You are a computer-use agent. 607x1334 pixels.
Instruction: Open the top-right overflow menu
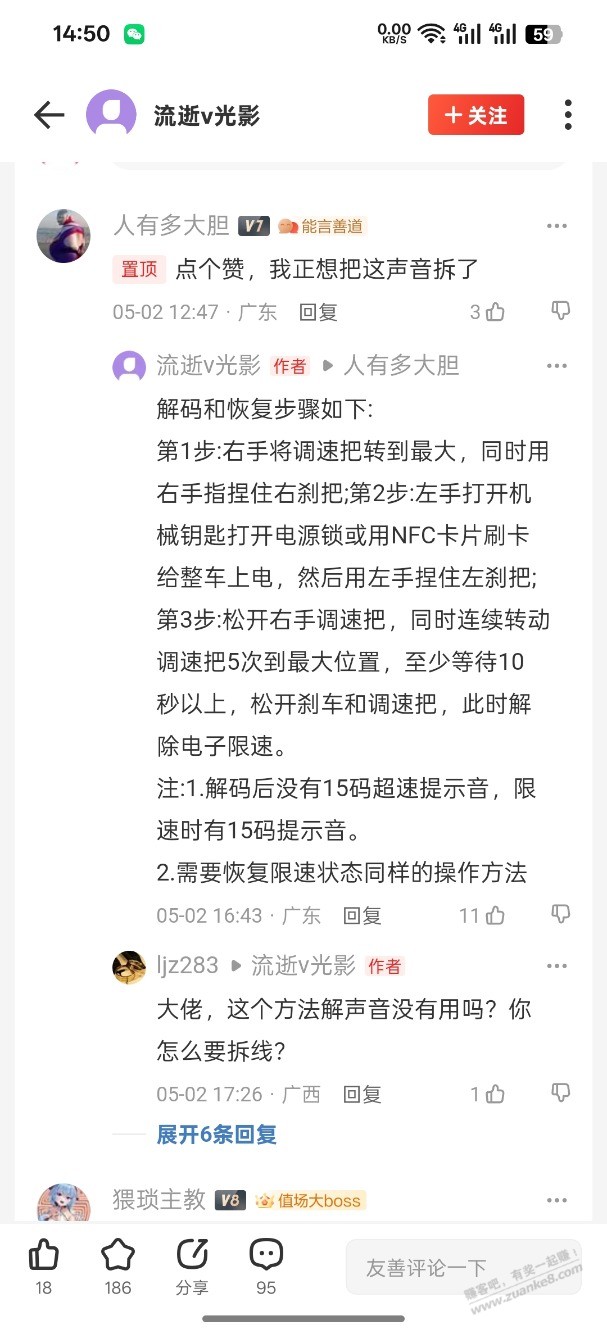click(x=567, y=115)
